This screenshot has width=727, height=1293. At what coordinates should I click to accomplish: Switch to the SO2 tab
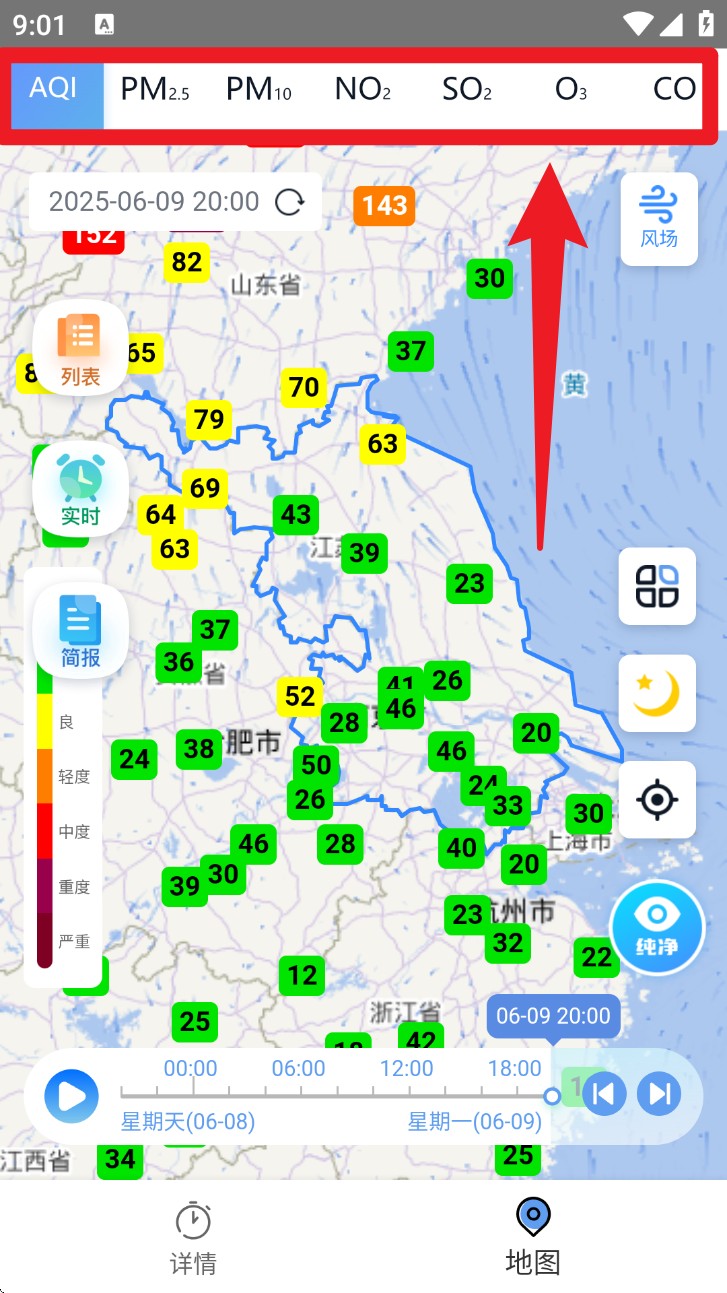[467, 90]
